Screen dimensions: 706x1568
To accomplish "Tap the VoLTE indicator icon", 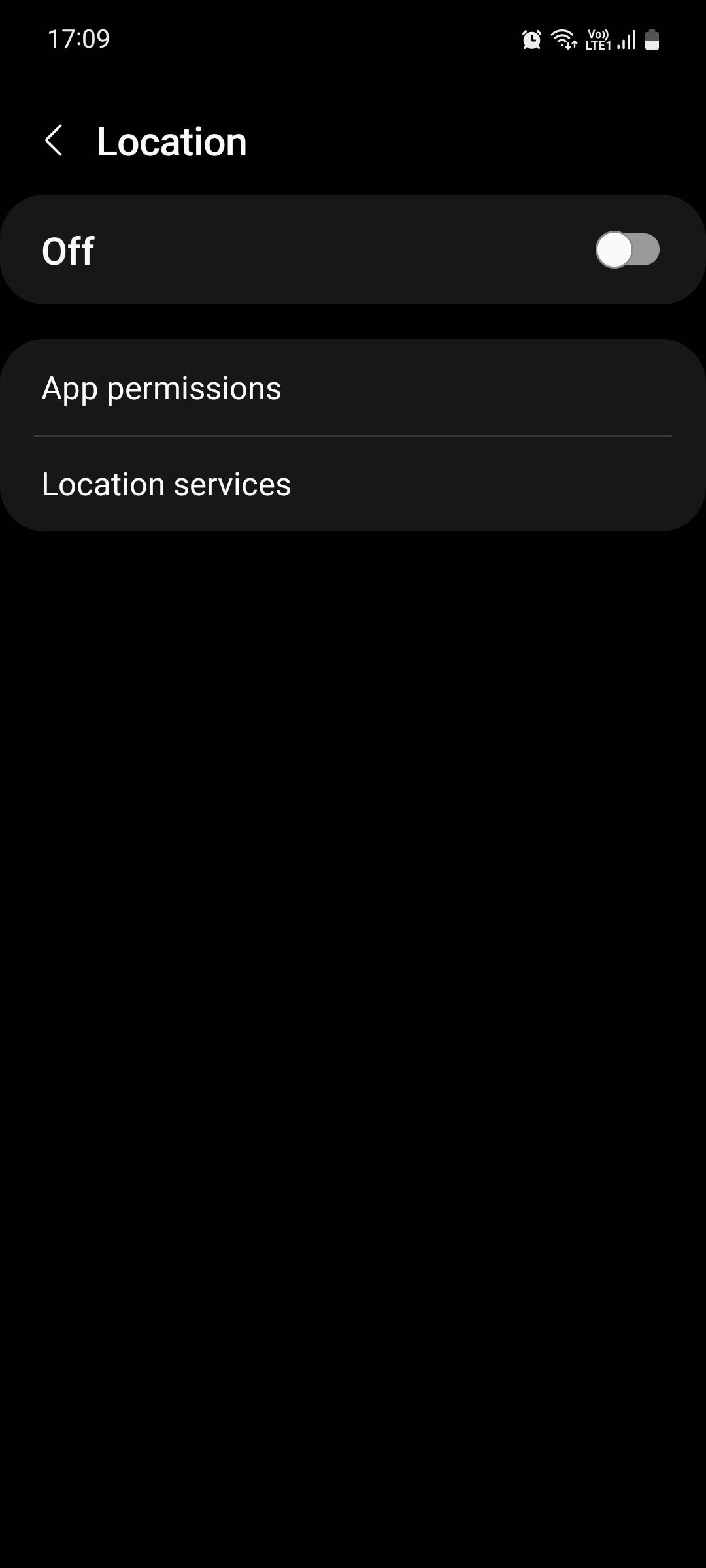I will tap(598, 33).
